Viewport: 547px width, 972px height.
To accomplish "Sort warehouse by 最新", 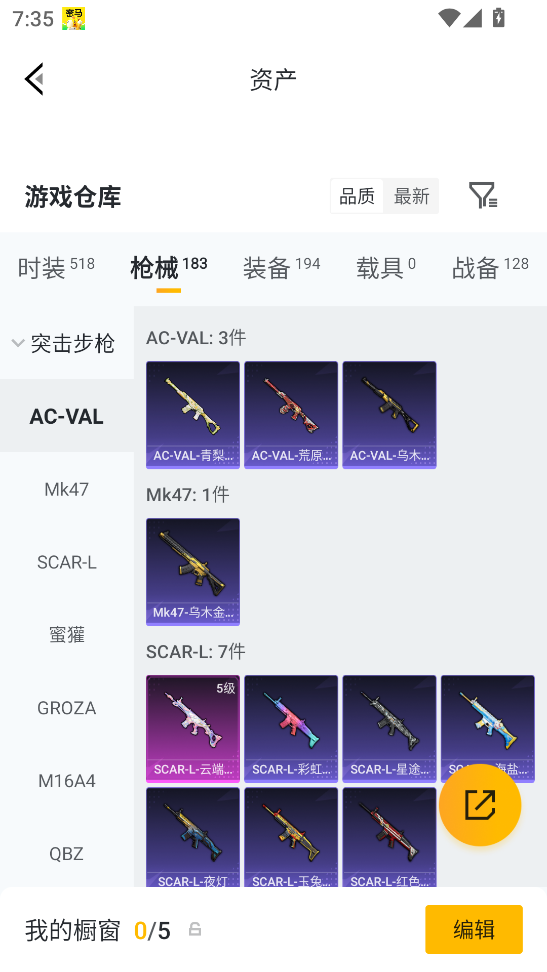I will click(411, 197).
